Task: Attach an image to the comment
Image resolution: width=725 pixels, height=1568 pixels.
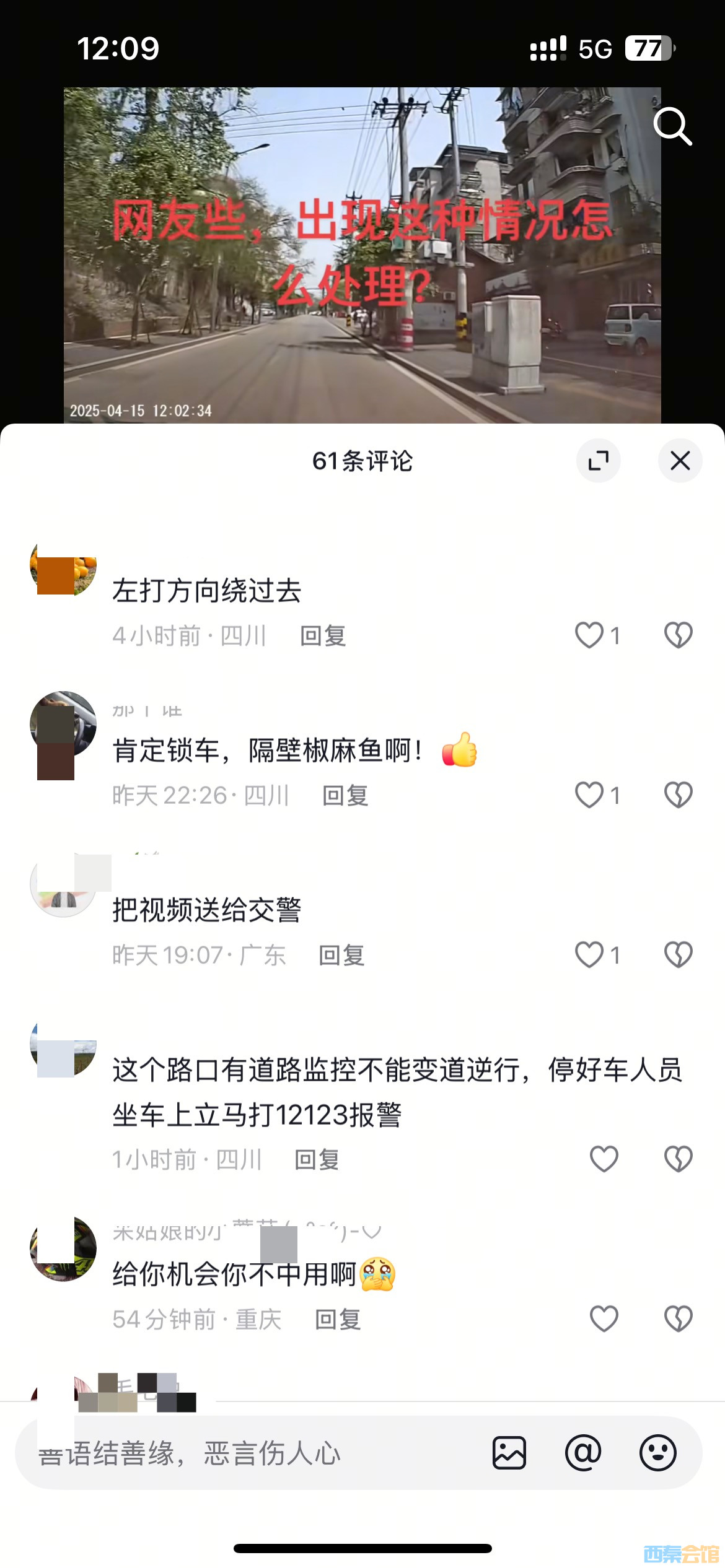Action: point(509,1453)
